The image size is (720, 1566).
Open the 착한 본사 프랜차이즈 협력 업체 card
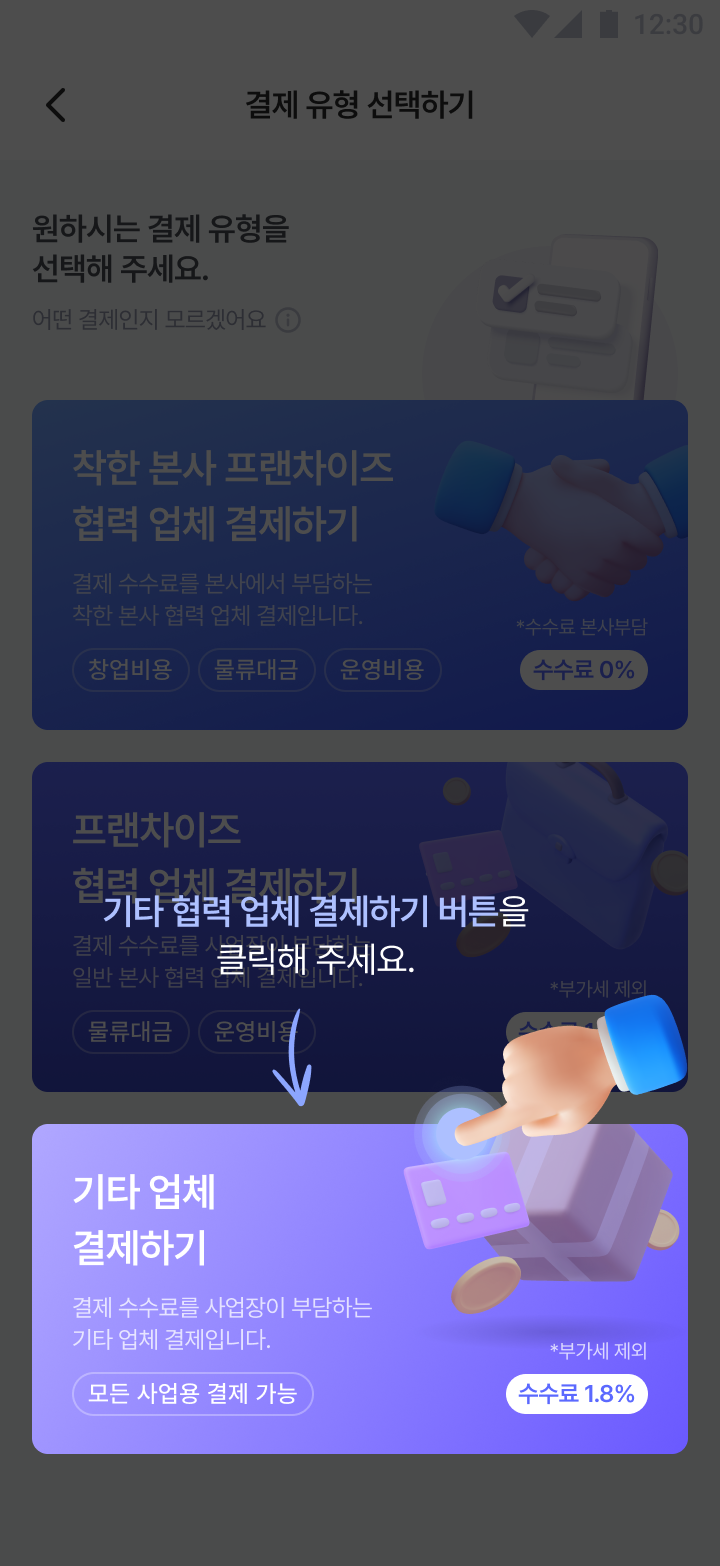click(x=359, y=564)
